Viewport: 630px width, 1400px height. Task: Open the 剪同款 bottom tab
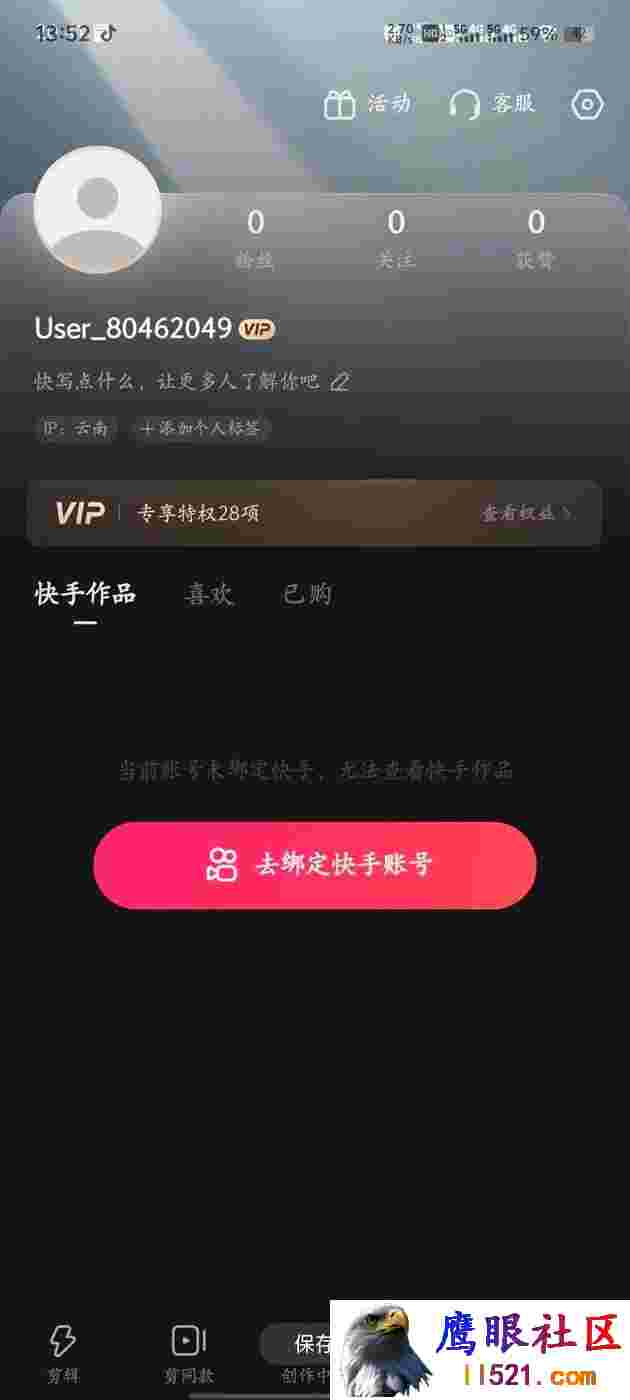[x=188, y=1354]
